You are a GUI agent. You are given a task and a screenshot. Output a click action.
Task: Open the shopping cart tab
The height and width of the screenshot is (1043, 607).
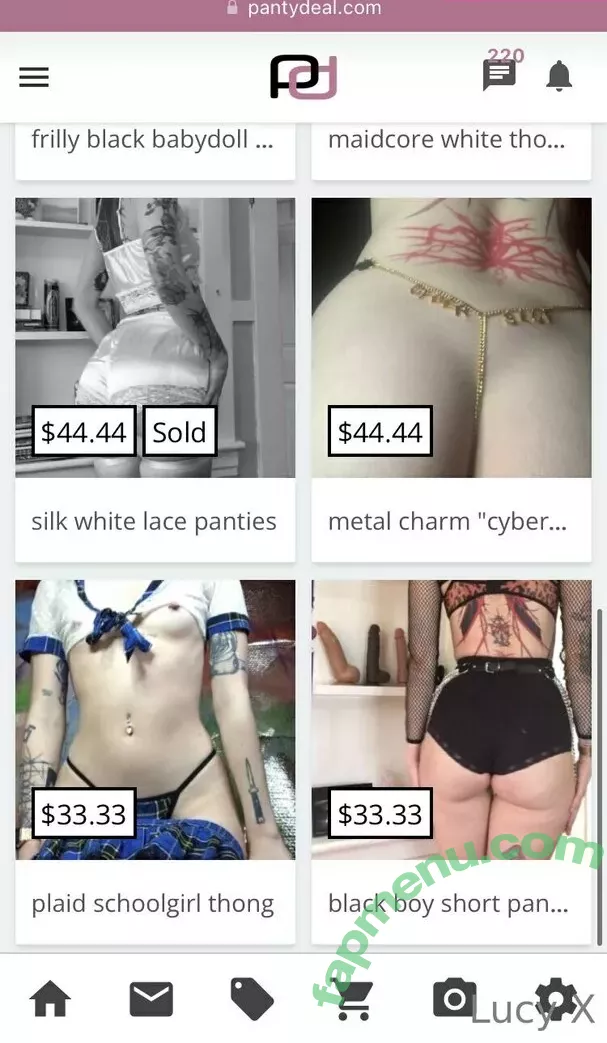point(352,998)
